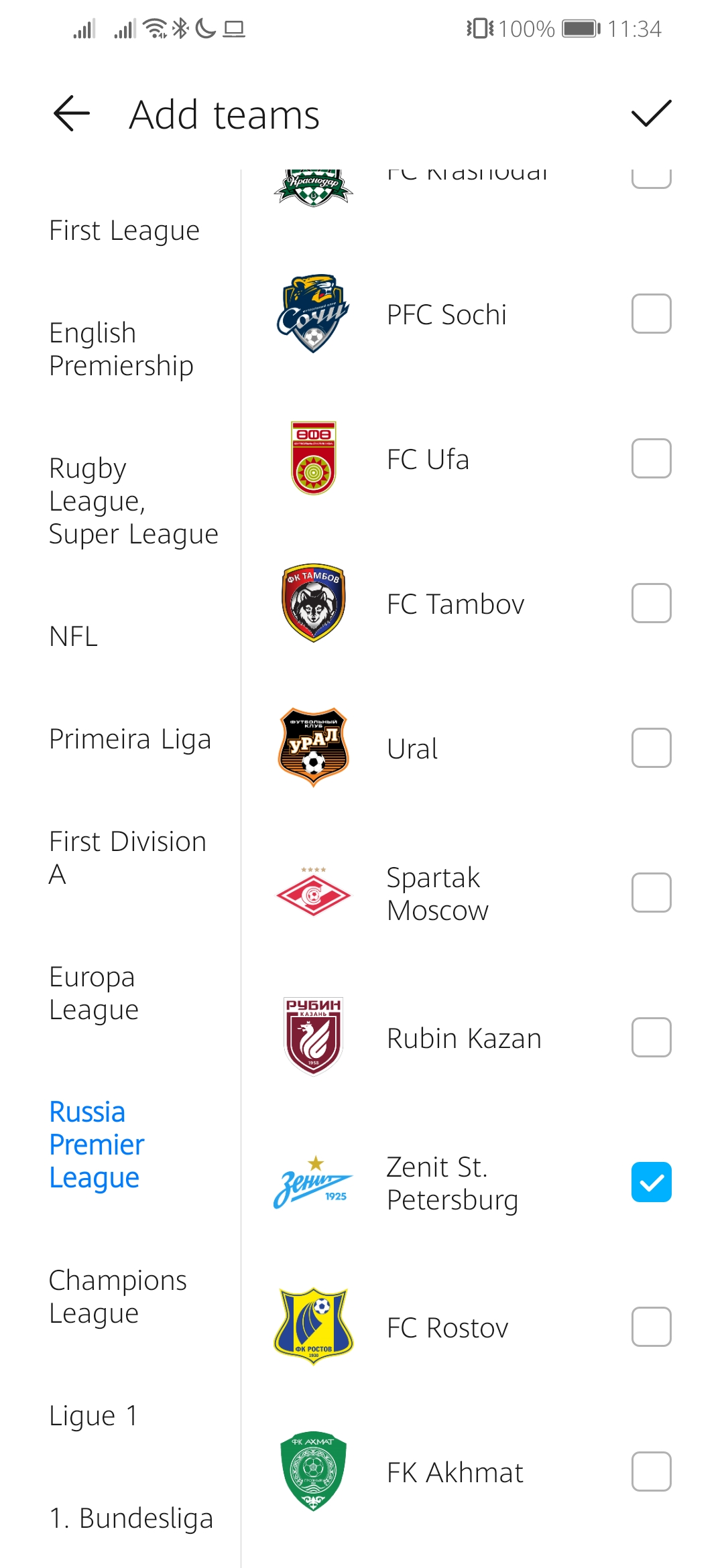Select the Europa League category
The image size is (724, 1568).
94,993
